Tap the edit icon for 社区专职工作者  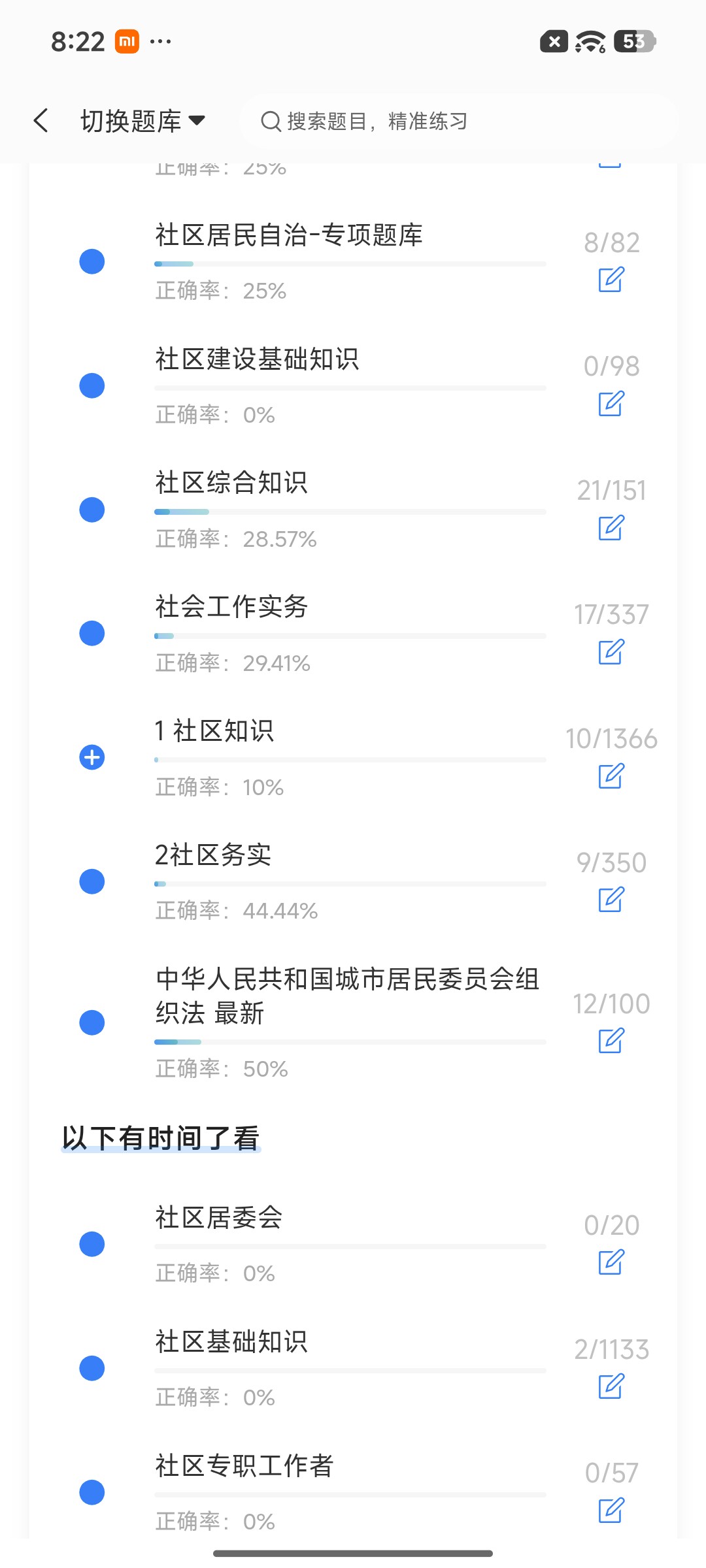[611, 1510]
